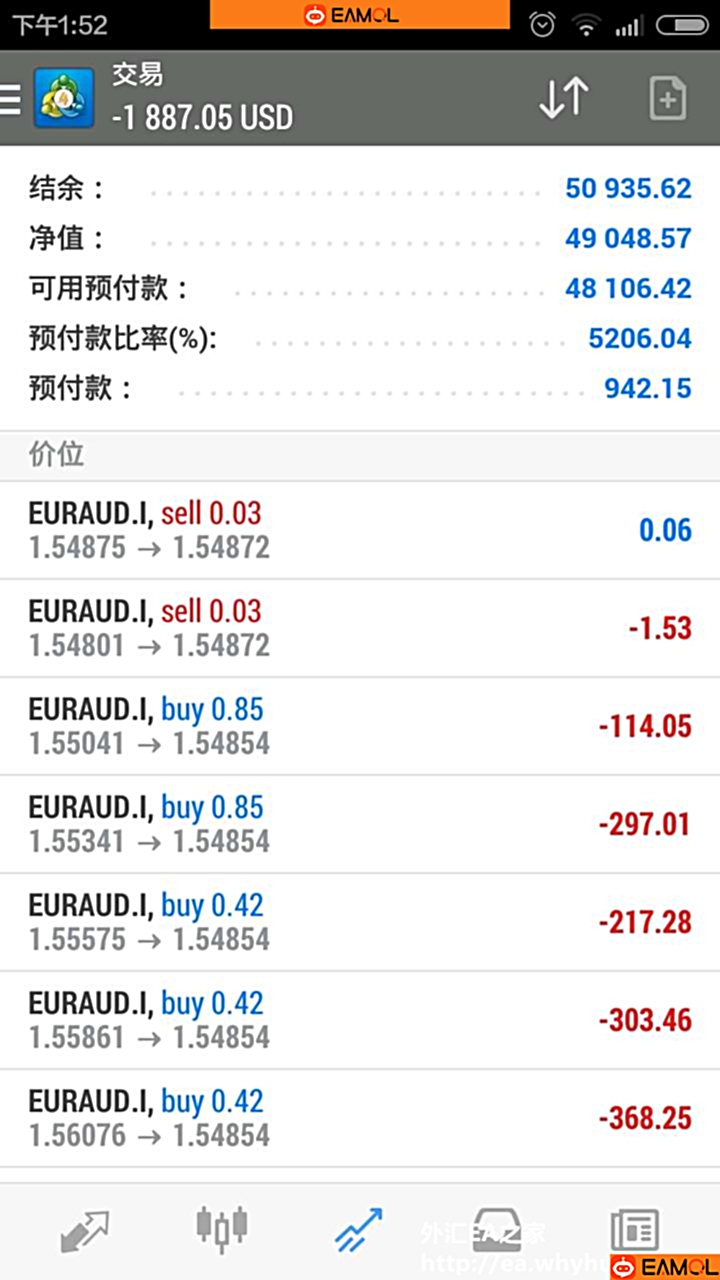Select the trade tab in the bottom bar

point(359,1230)
